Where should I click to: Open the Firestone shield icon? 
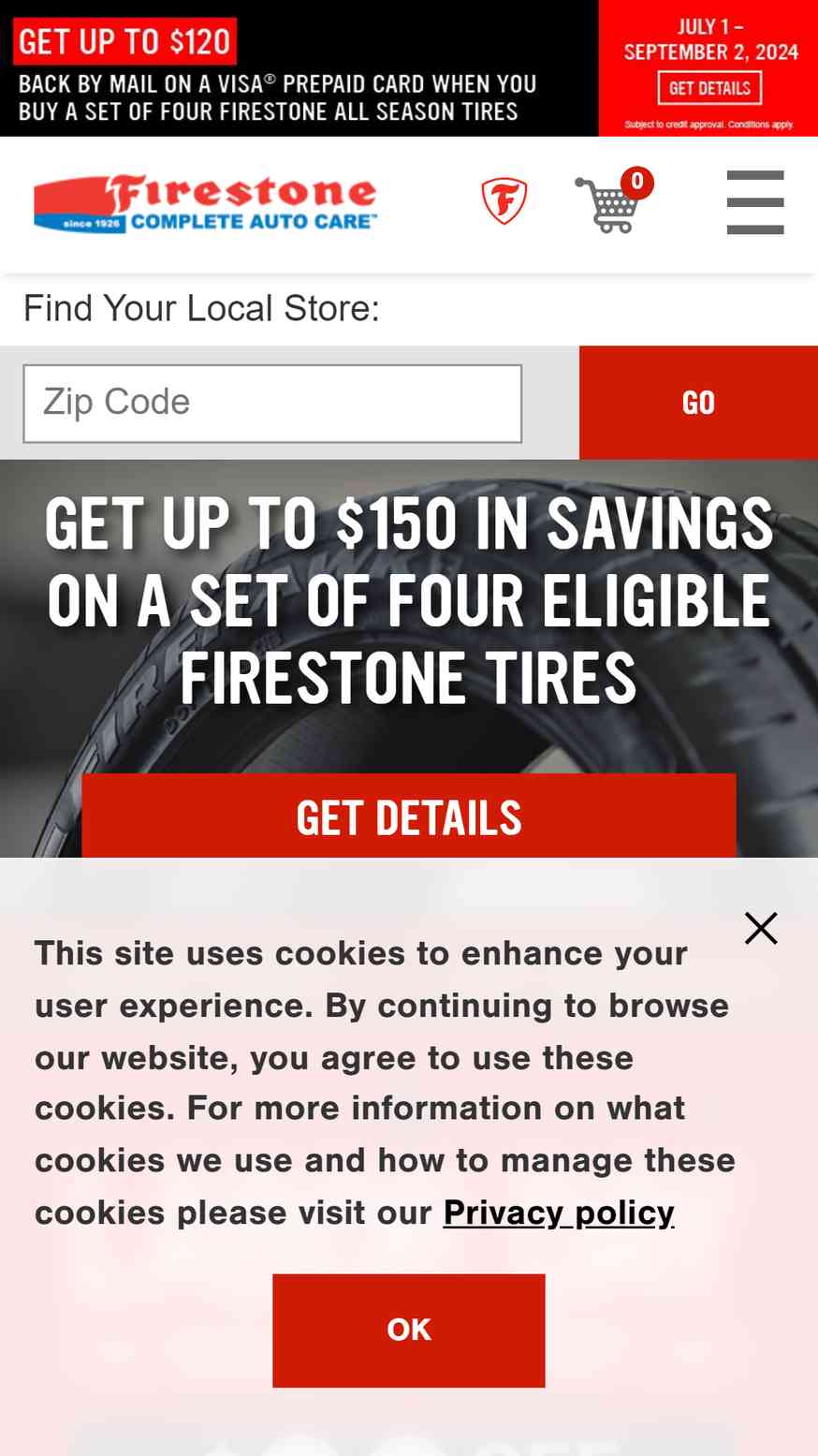point(504,201)
